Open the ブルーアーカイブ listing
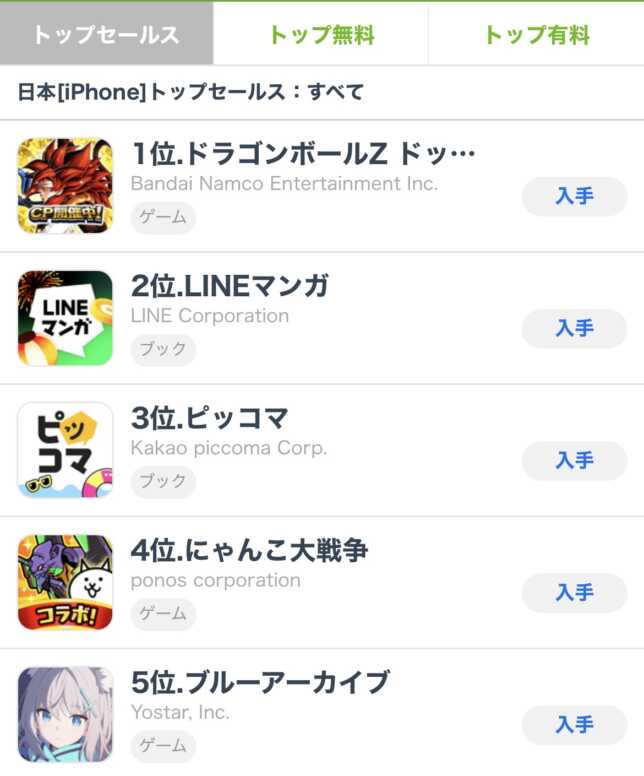Image resolution: width=644 pixels, height=776 pixels. [x=260, y=683]
